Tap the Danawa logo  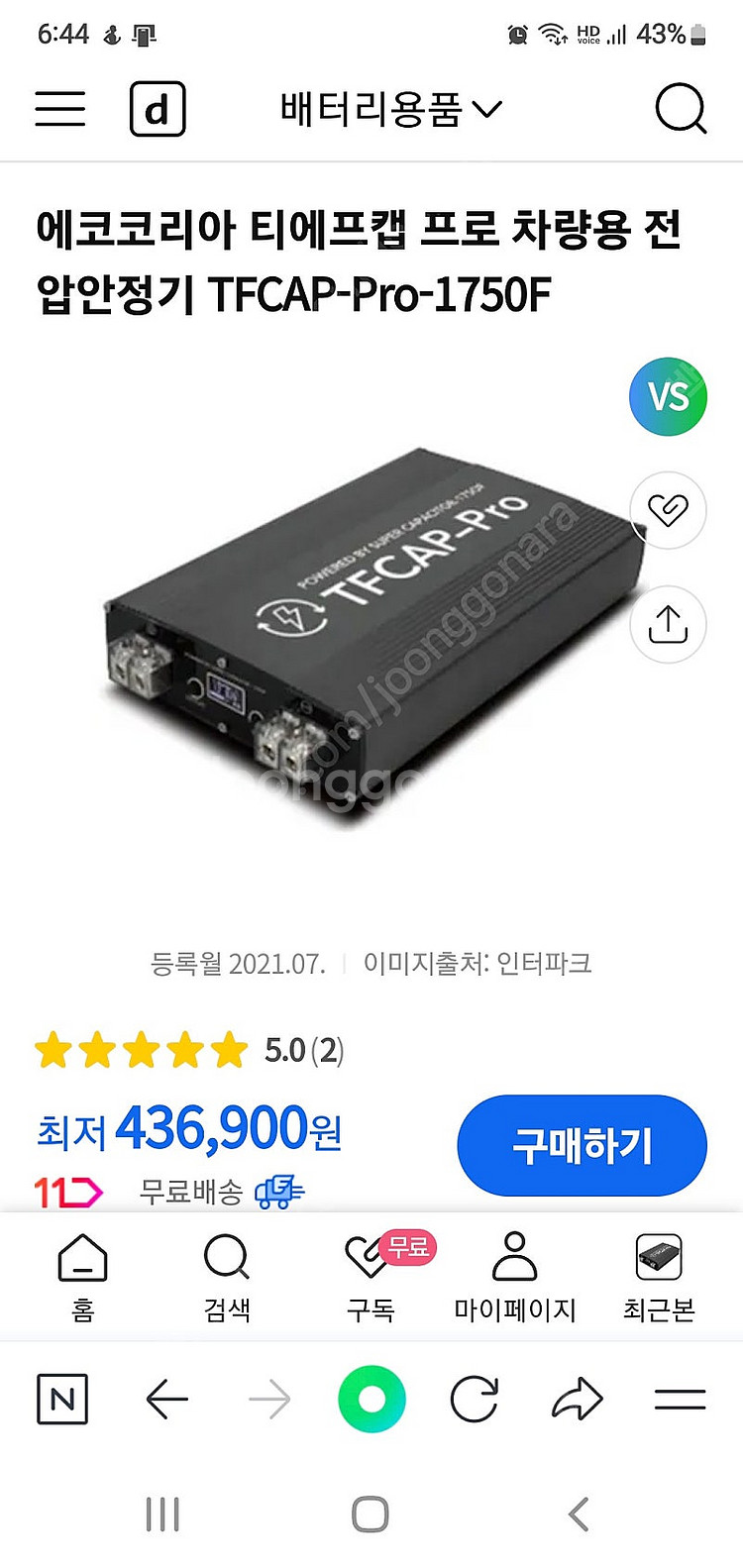[x=159, y=109]
